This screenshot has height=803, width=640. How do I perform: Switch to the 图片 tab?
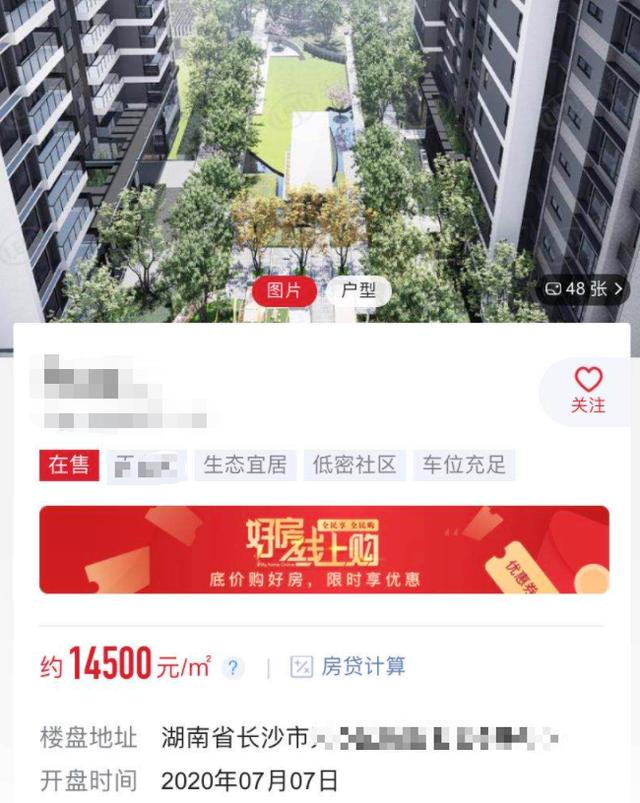point(284,291)
